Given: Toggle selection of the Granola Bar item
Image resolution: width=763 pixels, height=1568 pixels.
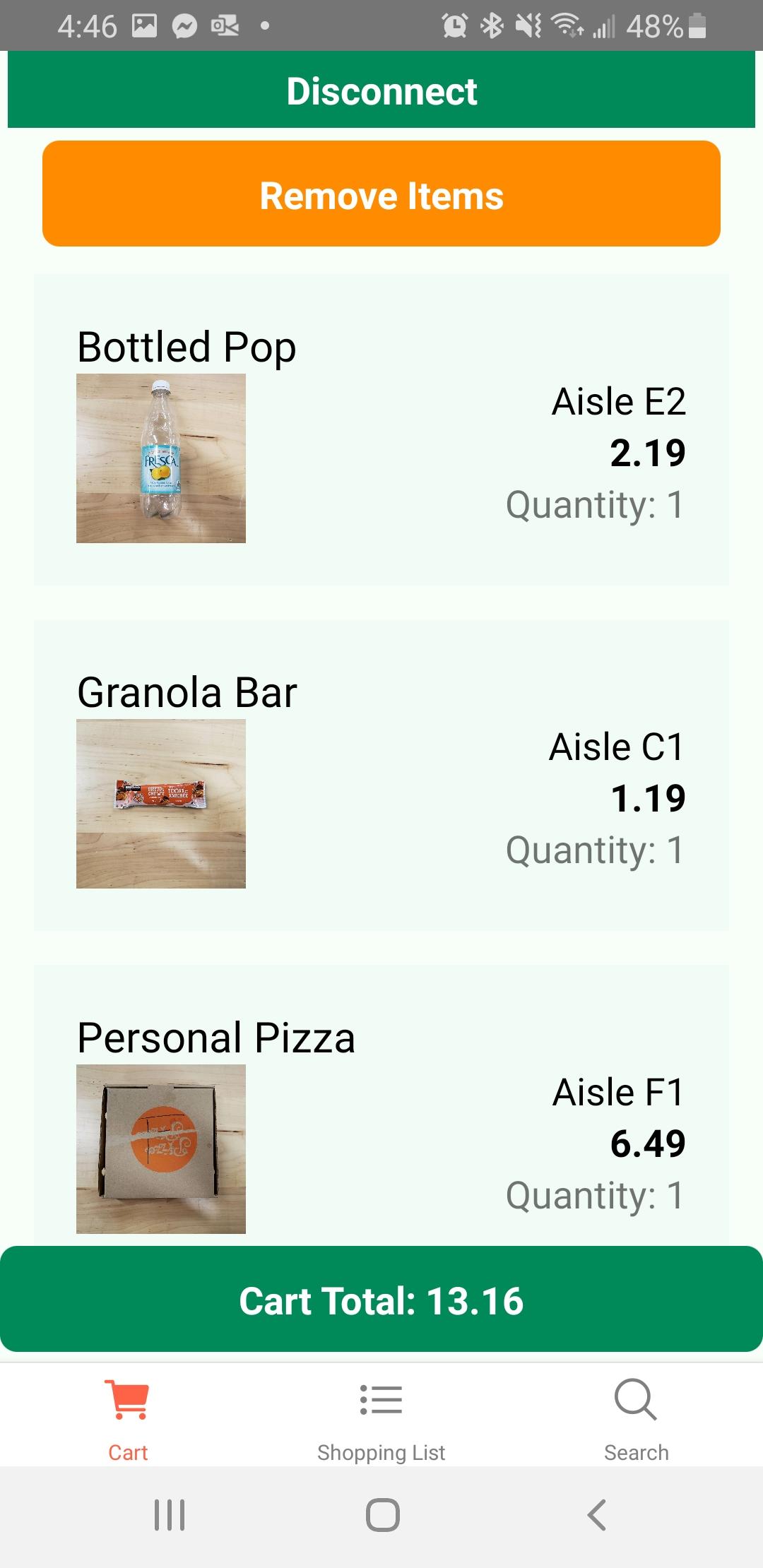Looking at the screenshot, I should 381,773.
